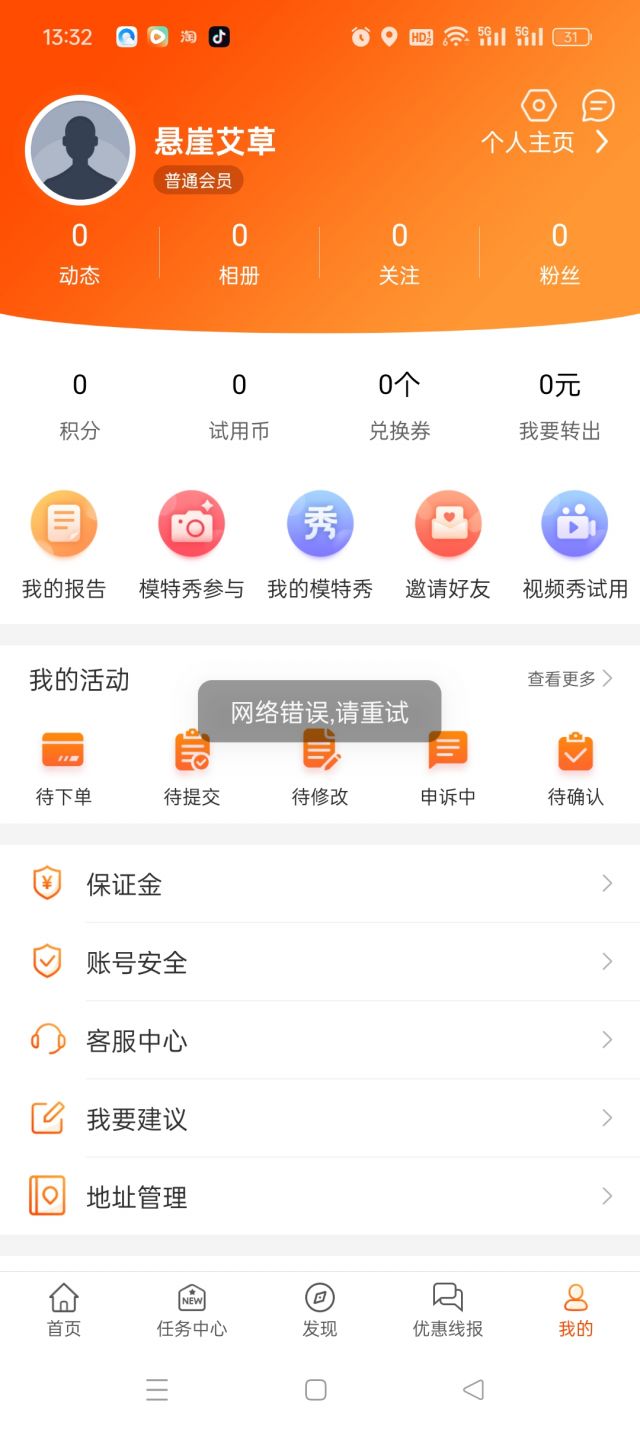Open the 保证金 deposit row
The image size is (640, 1429).
coord(320,884)
